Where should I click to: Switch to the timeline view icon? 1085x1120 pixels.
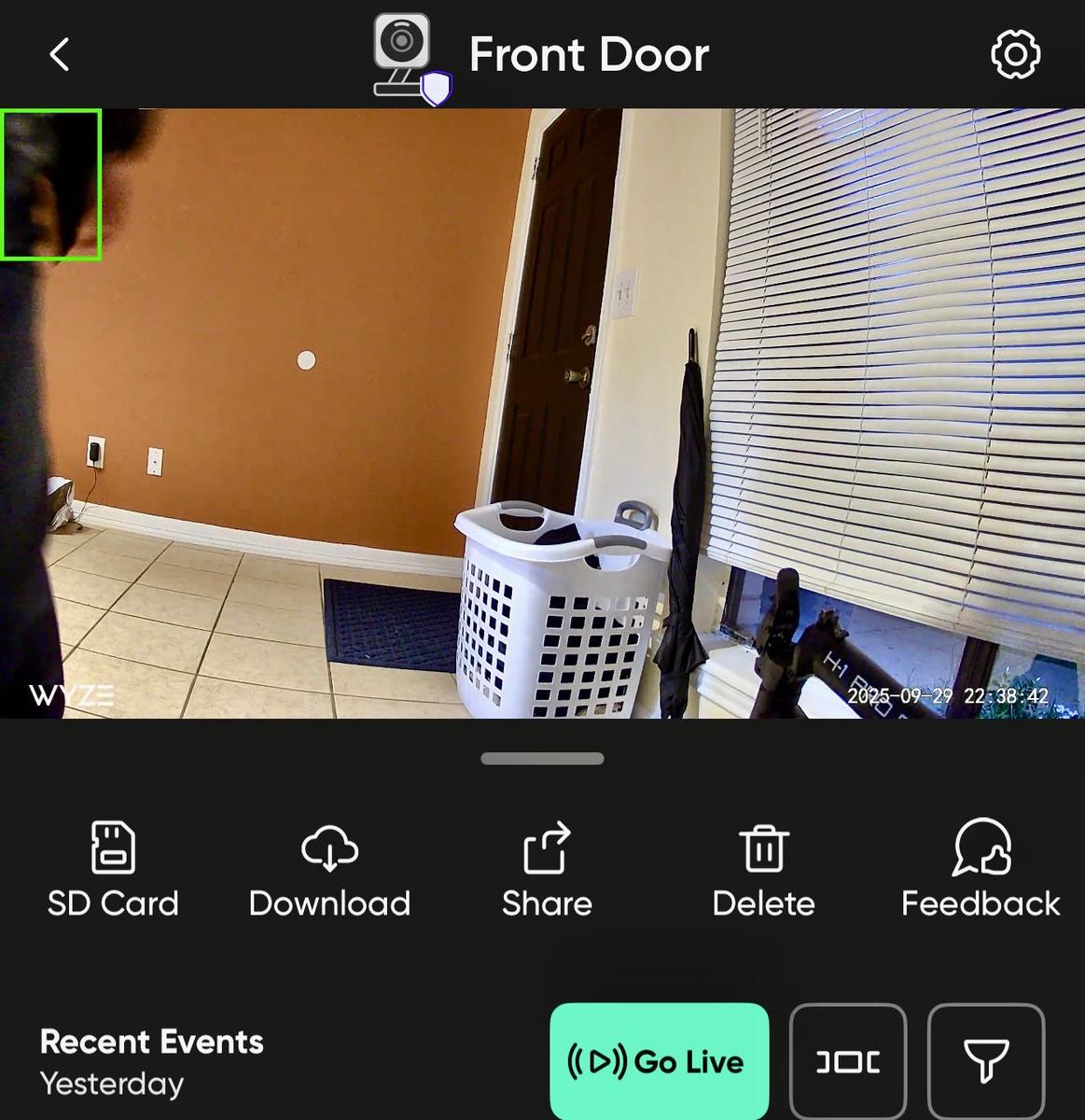pos(847,1060)
